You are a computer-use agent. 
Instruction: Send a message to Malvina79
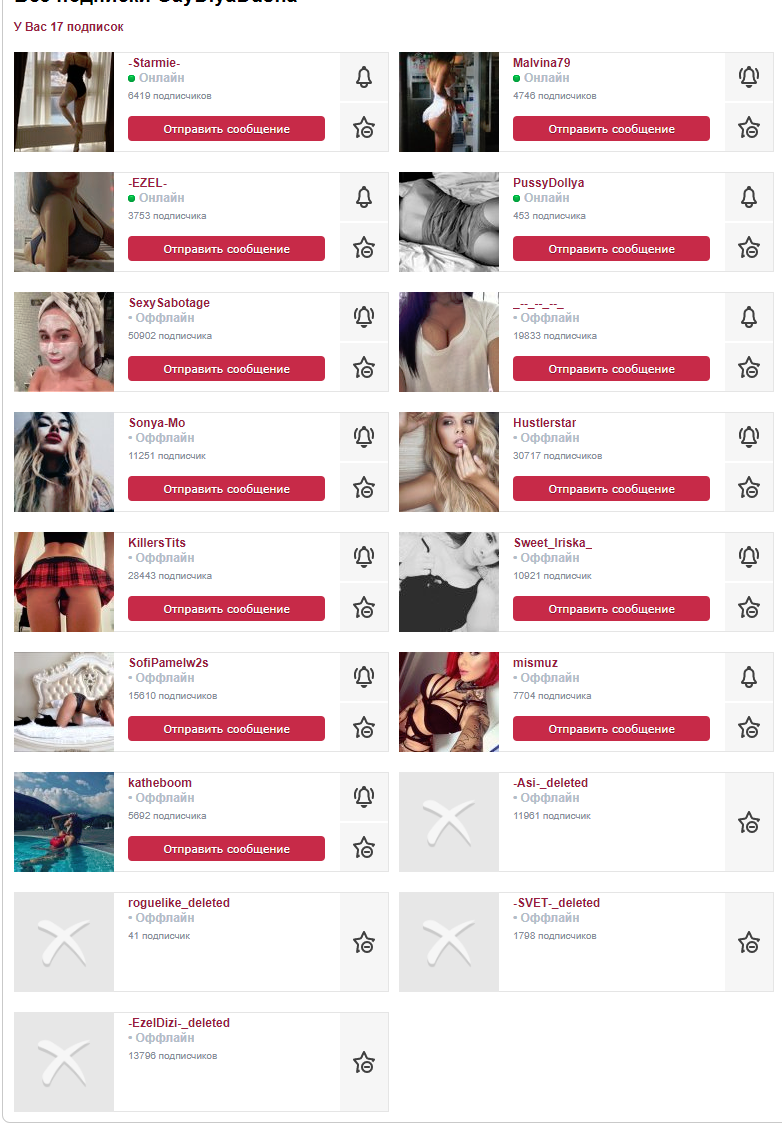(x=611, y=129)
